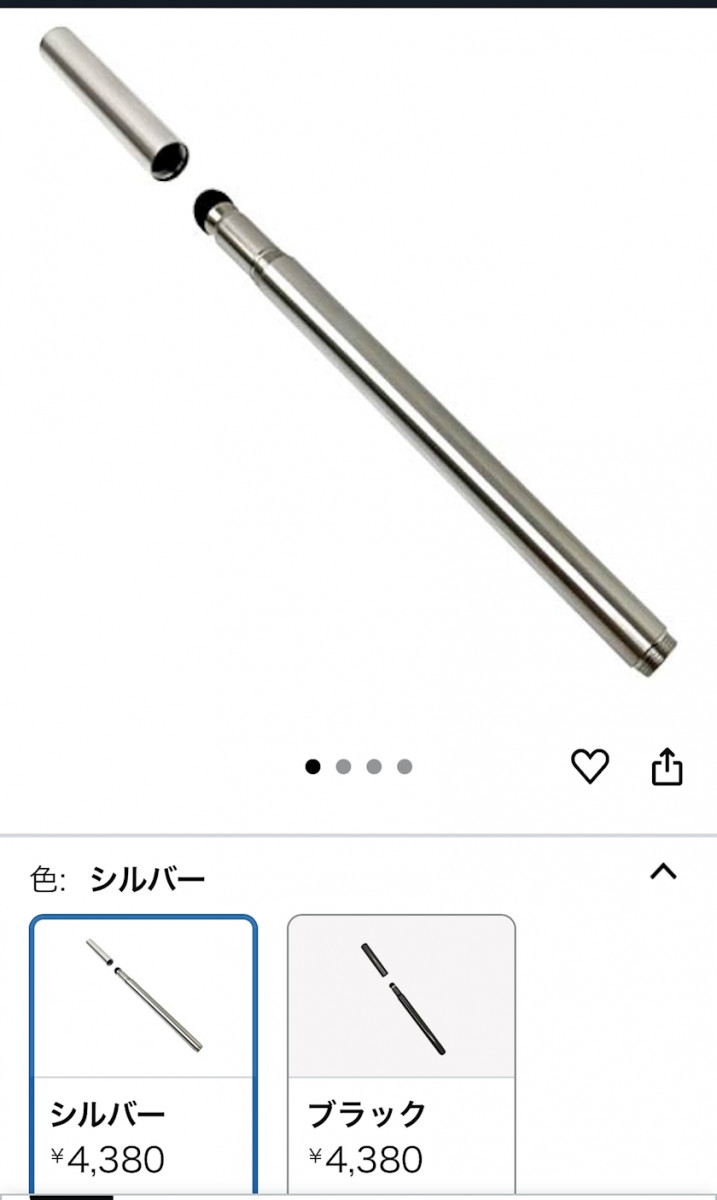Add the stylus to wish list heart

pos(589,767)
